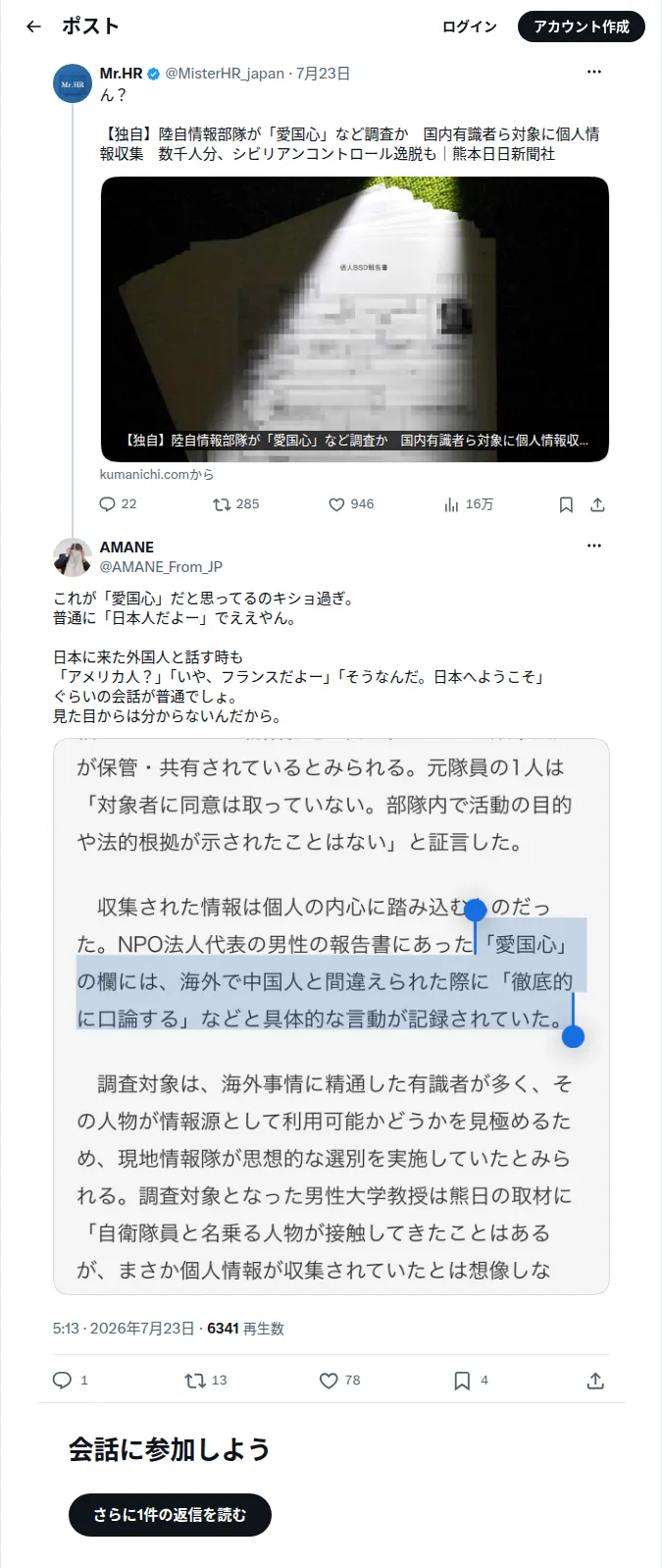Image resolution: width=662 pixels, height=1568 pixels.
Task: Open the overflow menu on AMANE's post
Action: coord(594,546)
